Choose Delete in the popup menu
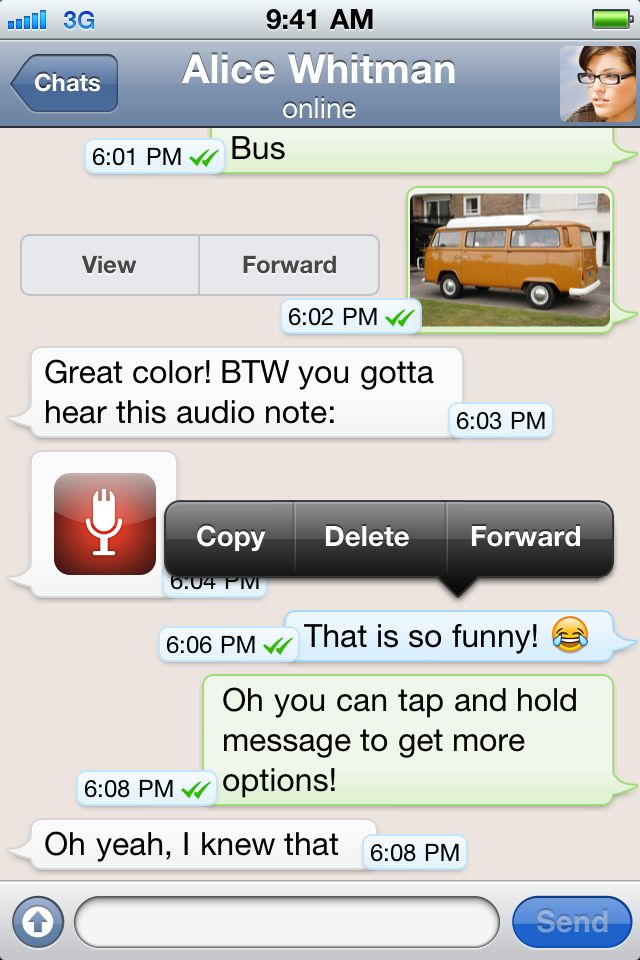Screen dimensions: 640x960 (367, 537)
